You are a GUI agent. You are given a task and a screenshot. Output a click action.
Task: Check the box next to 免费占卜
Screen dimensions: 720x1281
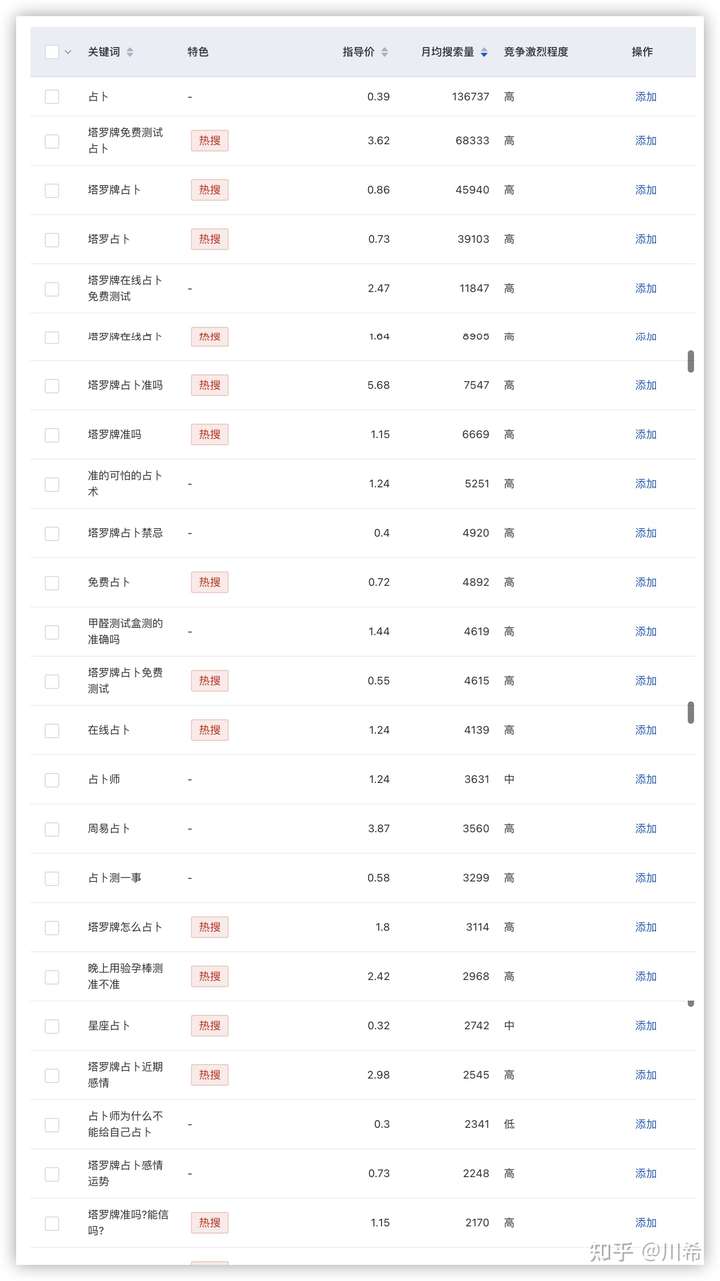coord(52,583)
